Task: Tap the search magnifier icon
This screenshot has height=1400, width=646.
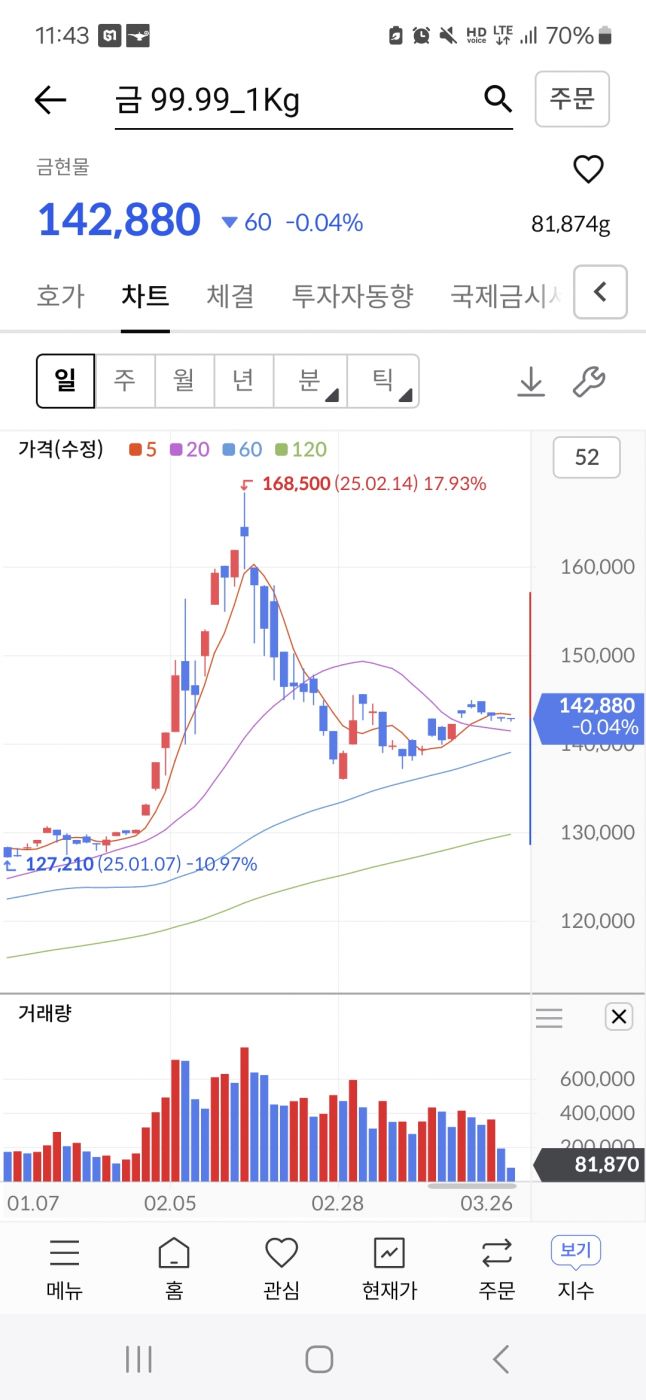Action: click(x=497, y=98)
